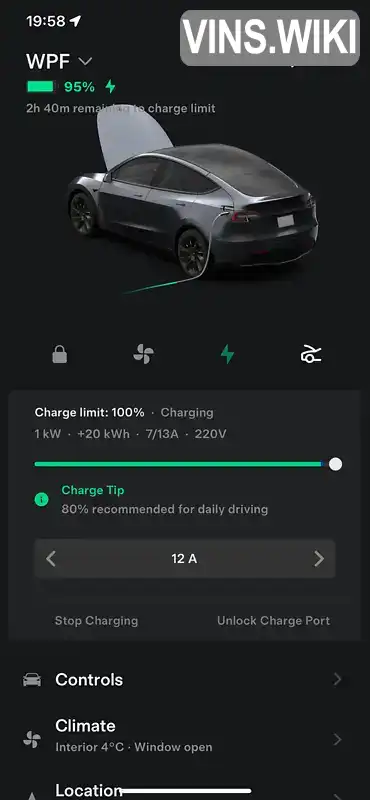Open the Location row

click(185, 790)
